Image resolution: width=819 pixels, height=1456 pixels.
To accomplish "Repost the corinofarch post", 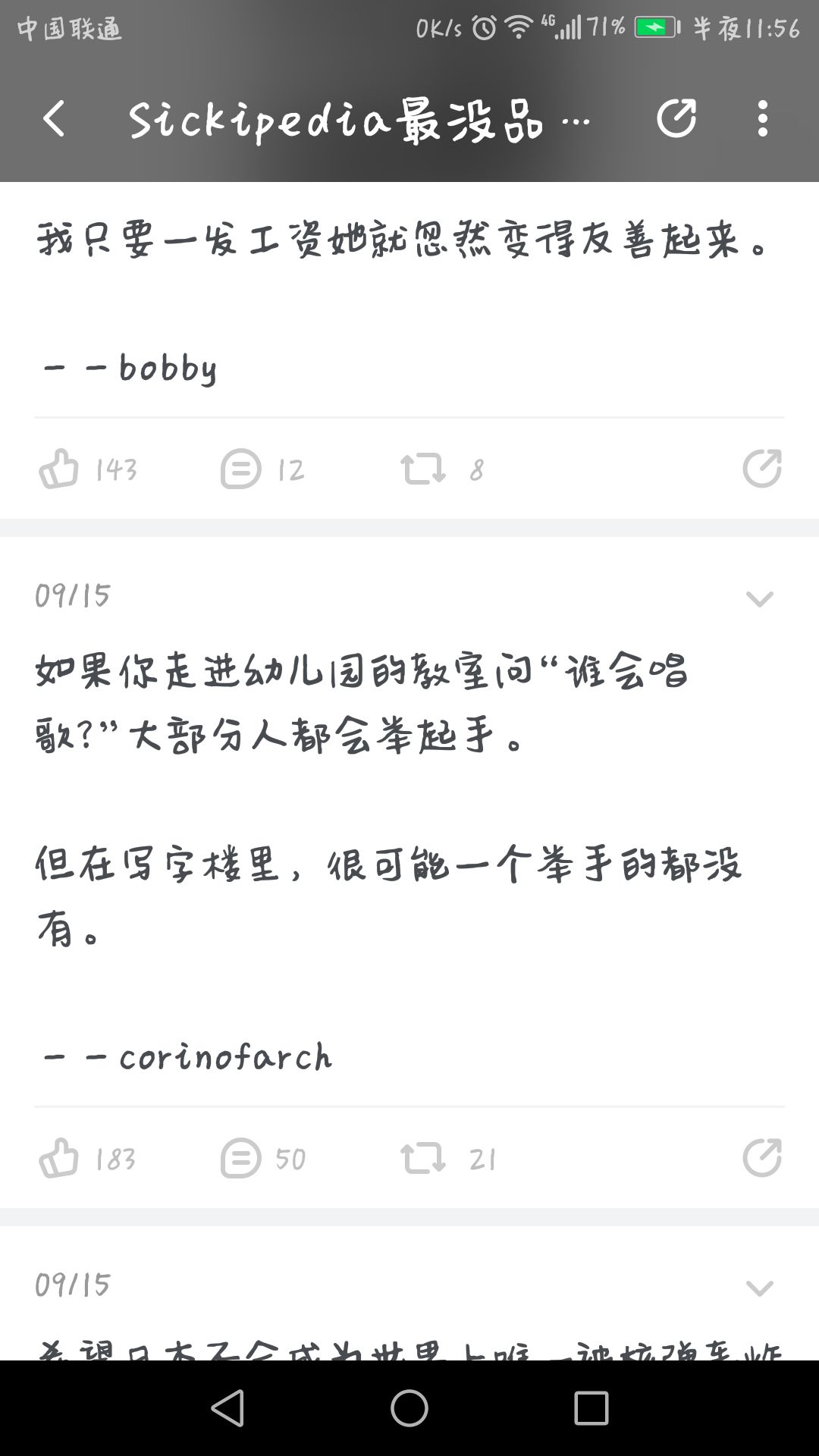I will 448,1158.
